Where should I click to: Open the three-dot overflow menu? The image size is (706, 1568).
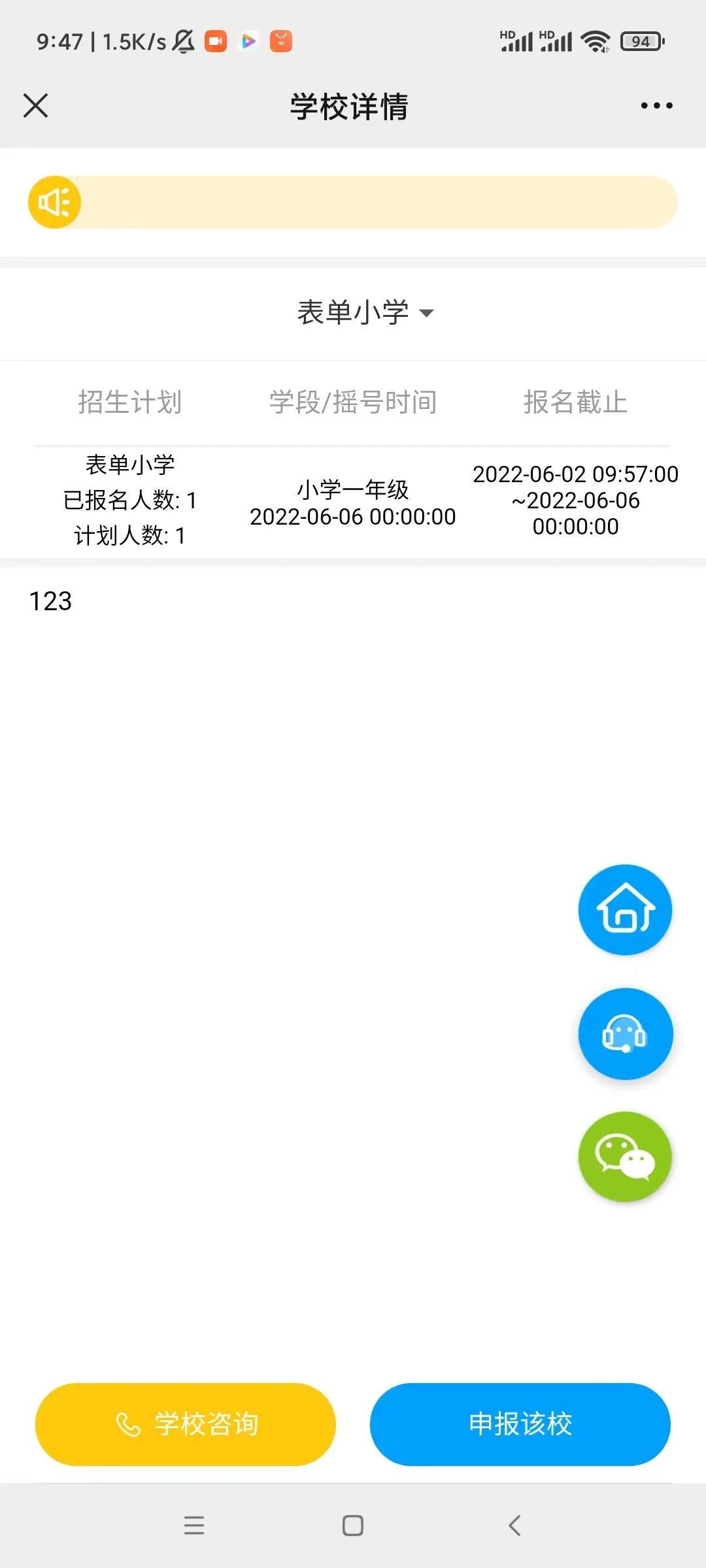[x=656, y=105]
